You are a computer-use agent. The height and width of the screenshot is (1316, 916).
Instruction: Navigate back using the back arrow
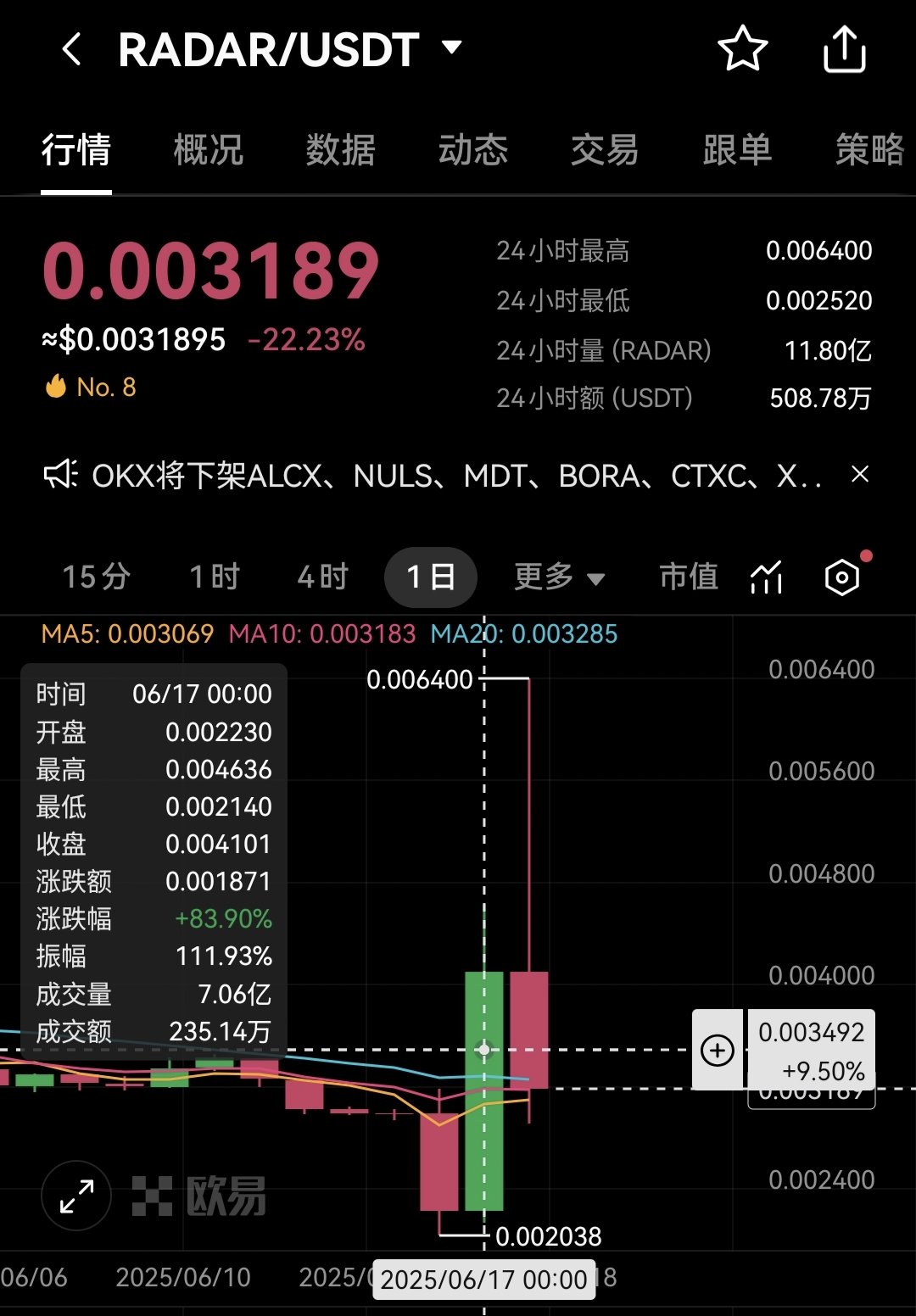click(71, 48)
